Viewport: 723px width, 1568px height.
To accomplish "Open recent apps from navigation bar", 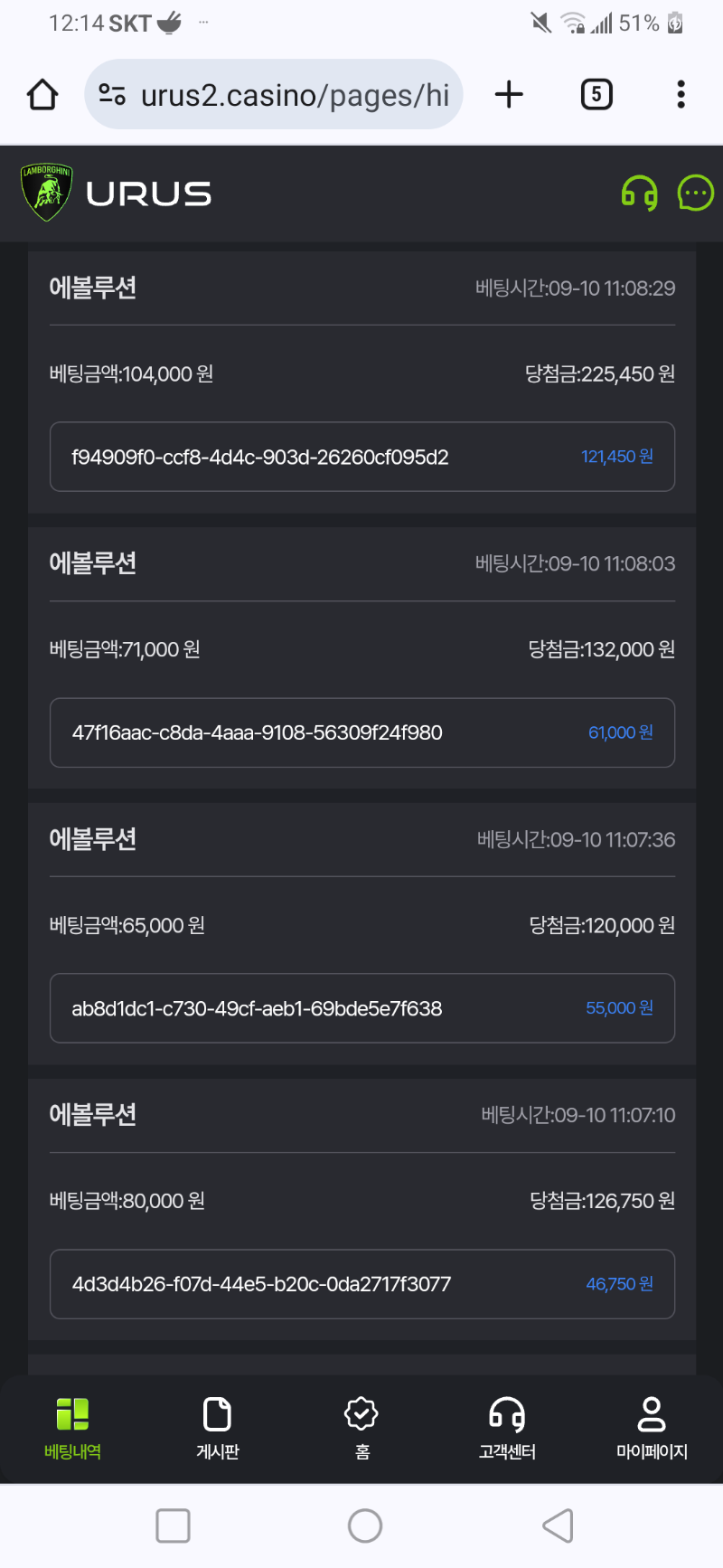I will coord(173,1525).
